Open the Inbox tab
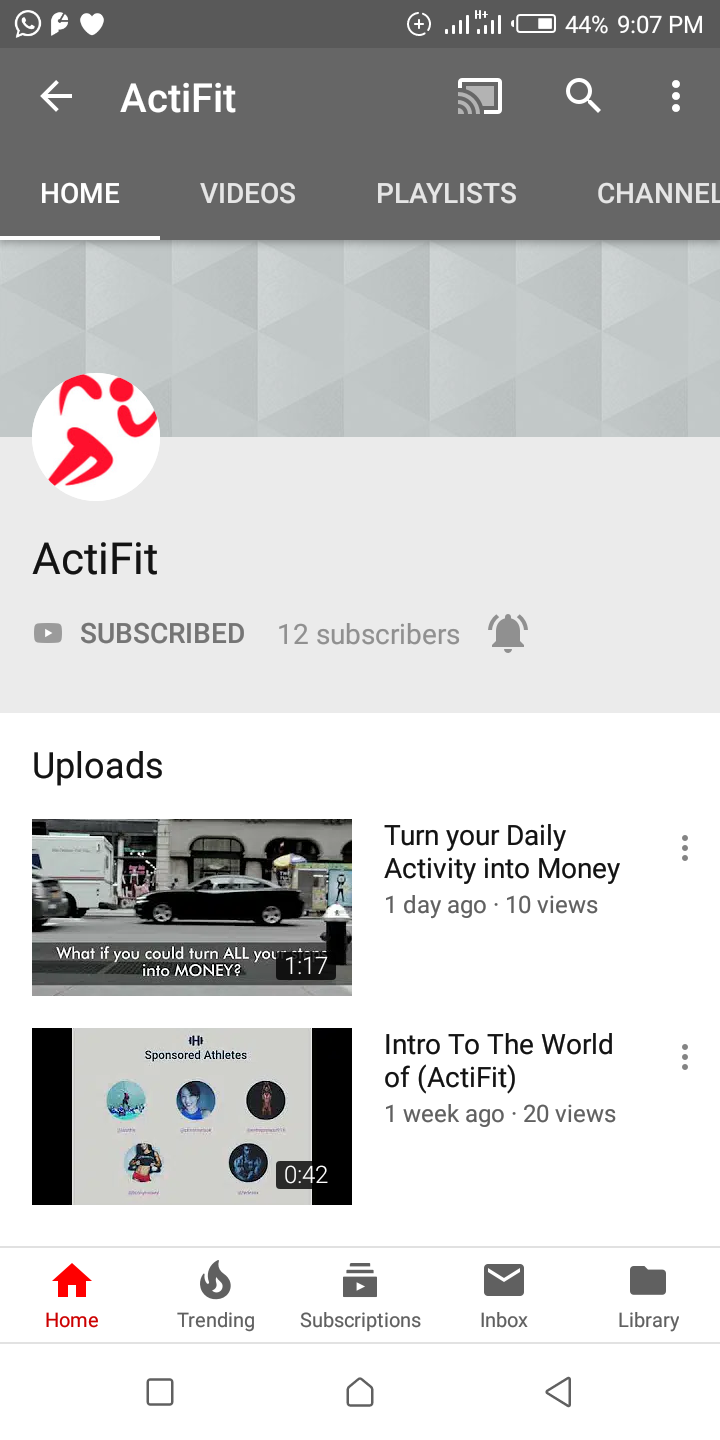Image resolution: width=720 pixels, height=1440 pixels. tap(504, 1294)
